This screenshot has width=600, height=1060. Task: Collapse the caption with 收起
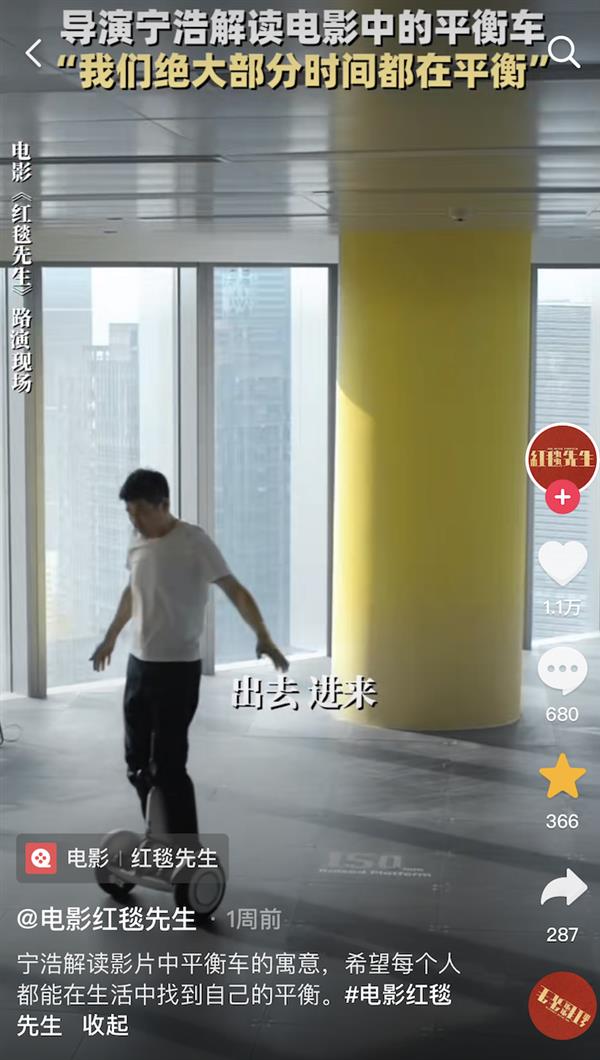105,1025
